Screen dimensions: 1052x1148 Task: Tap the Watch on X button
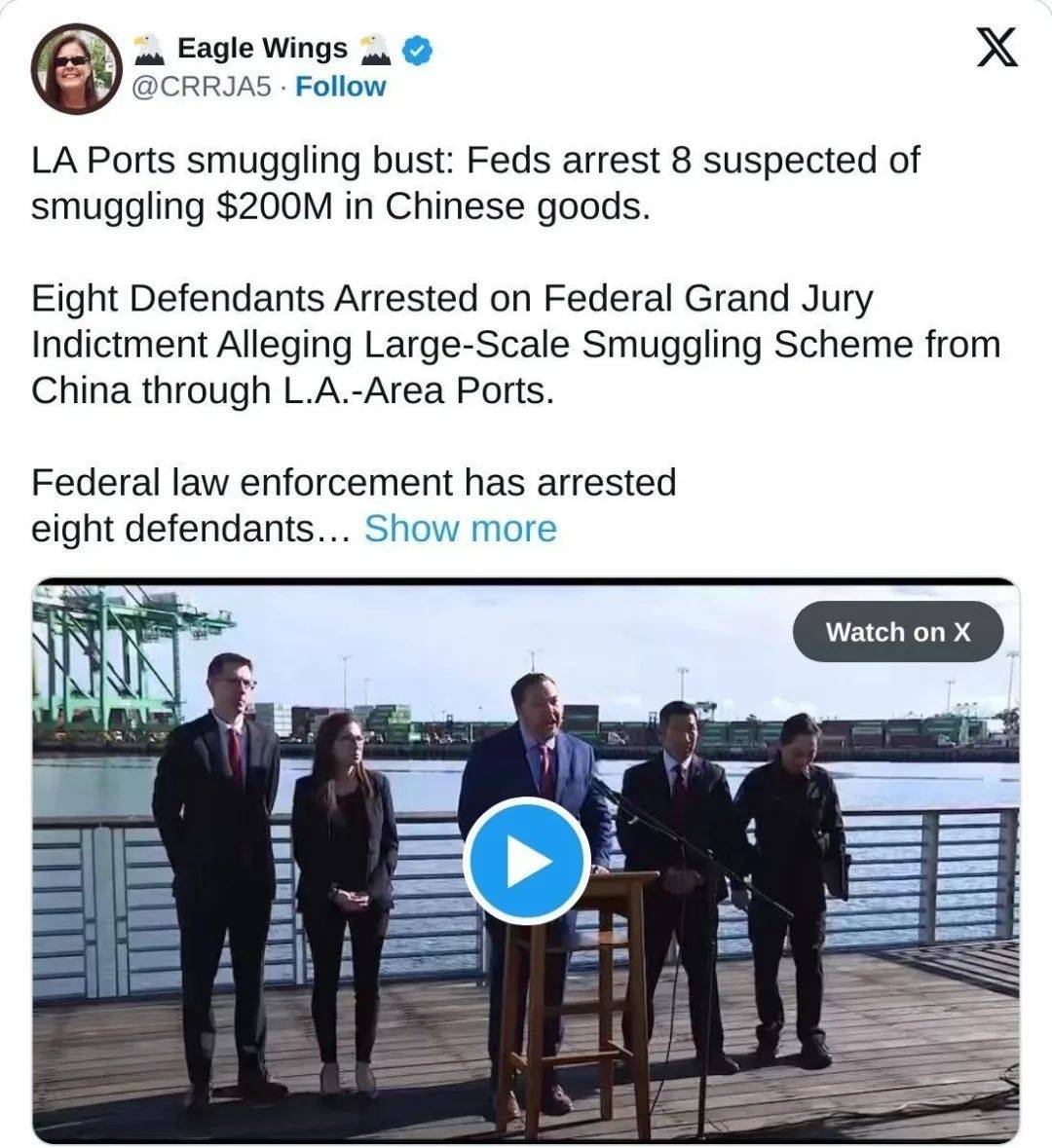[x=897, y=632]
